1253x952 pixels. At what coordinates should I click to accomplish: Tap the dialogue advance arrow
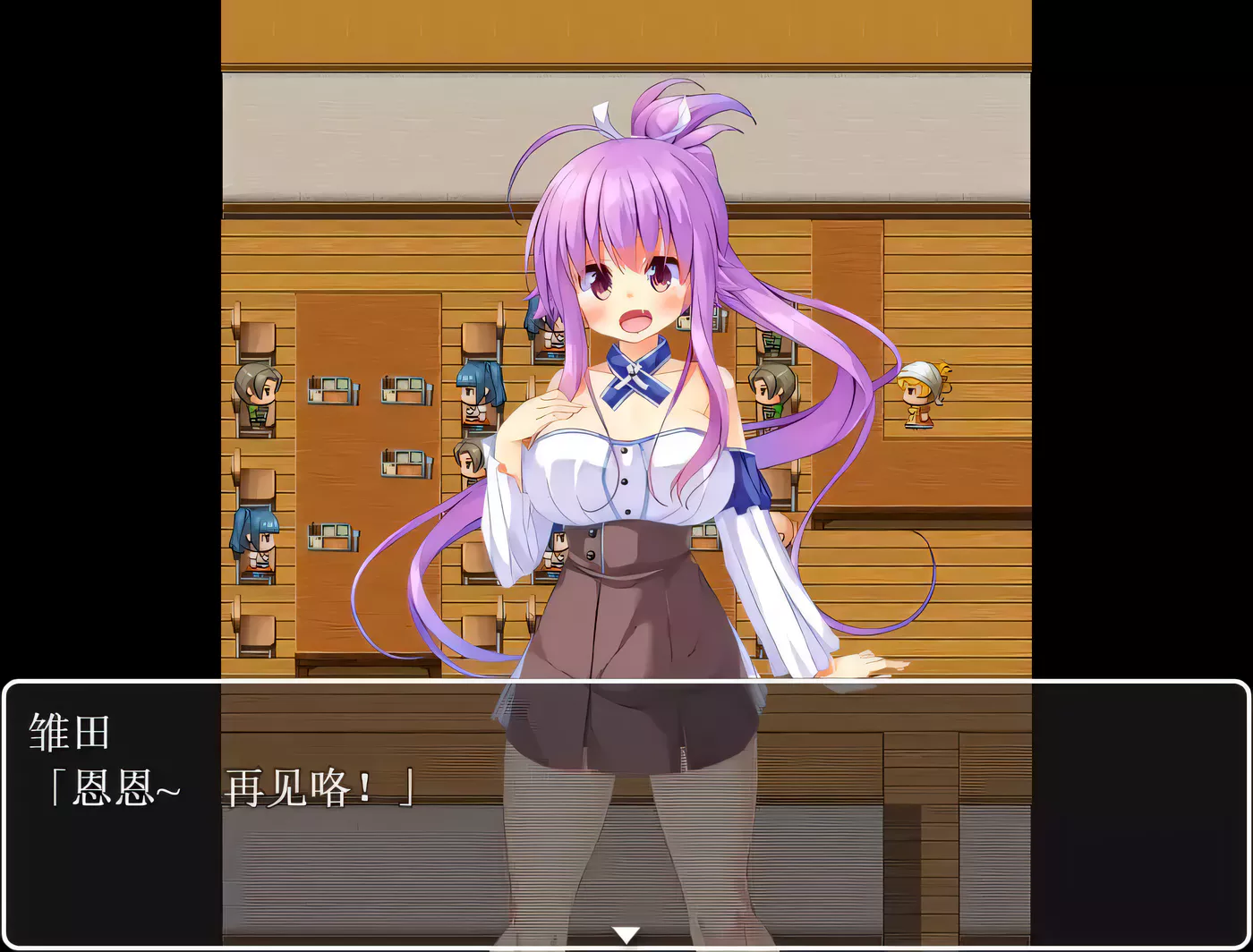point(626,935)
